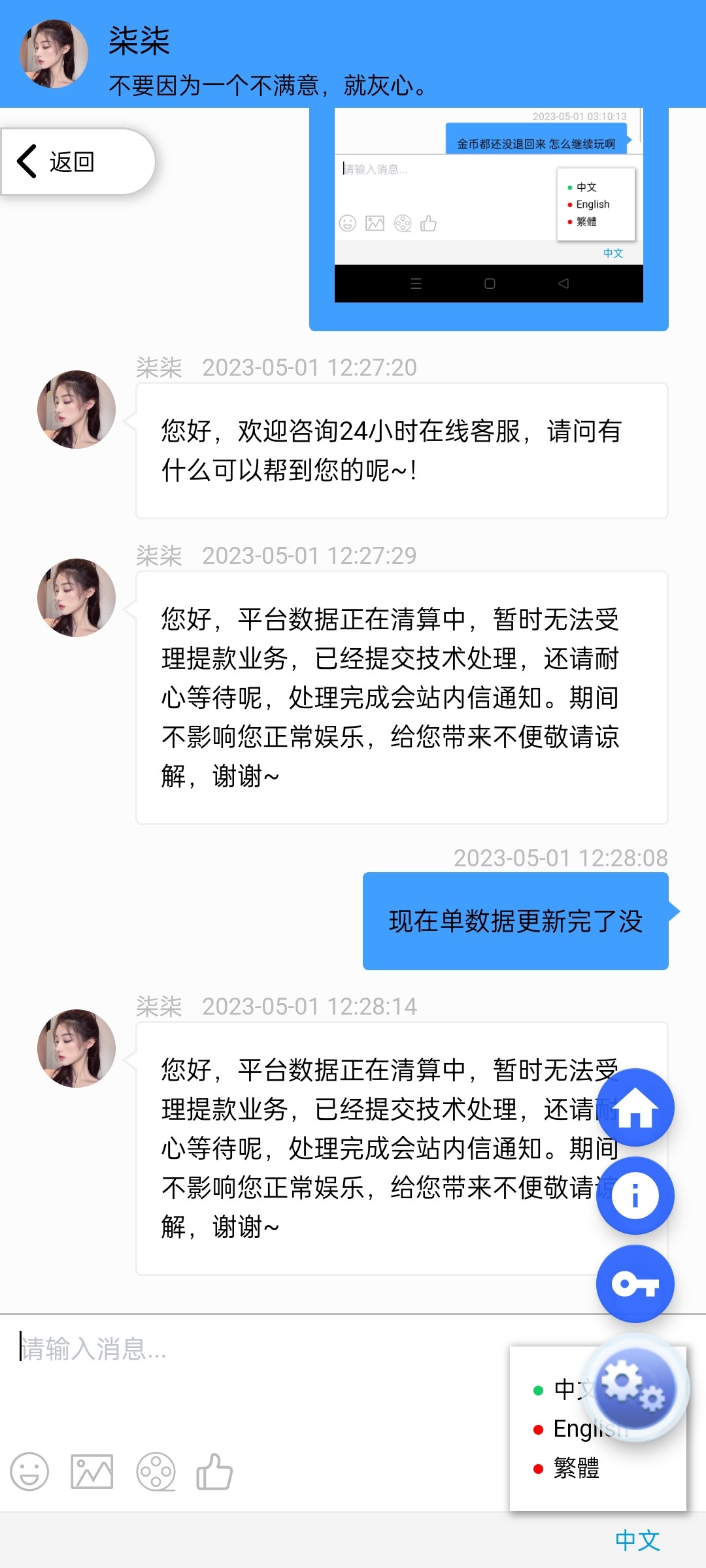Open the emoji smiley picker
Image resolution: width=706 pixels, height=1568 pixels.
point(29,1472)
